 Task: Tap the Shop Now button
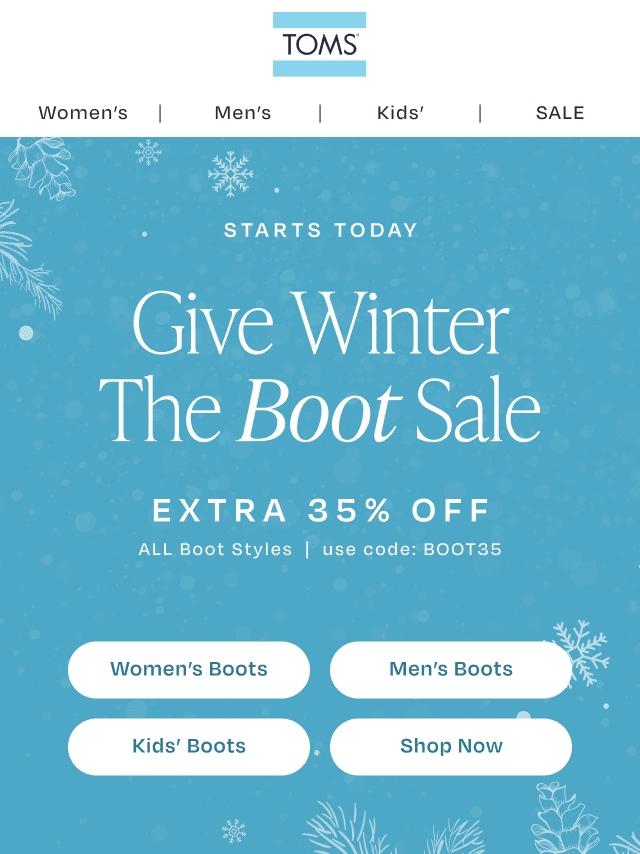[451, 746]
